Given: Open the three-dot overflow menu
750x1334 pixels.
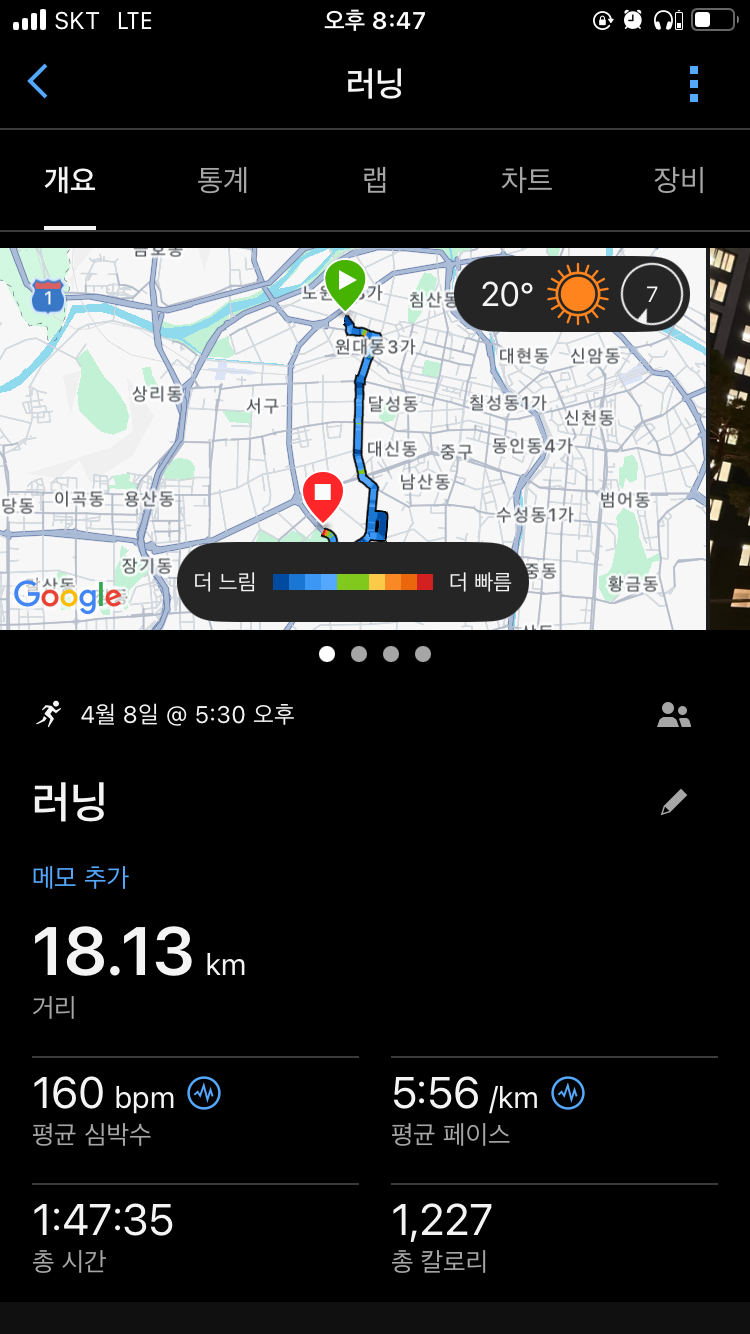Looking at the screenshot, I should (694, 84).
